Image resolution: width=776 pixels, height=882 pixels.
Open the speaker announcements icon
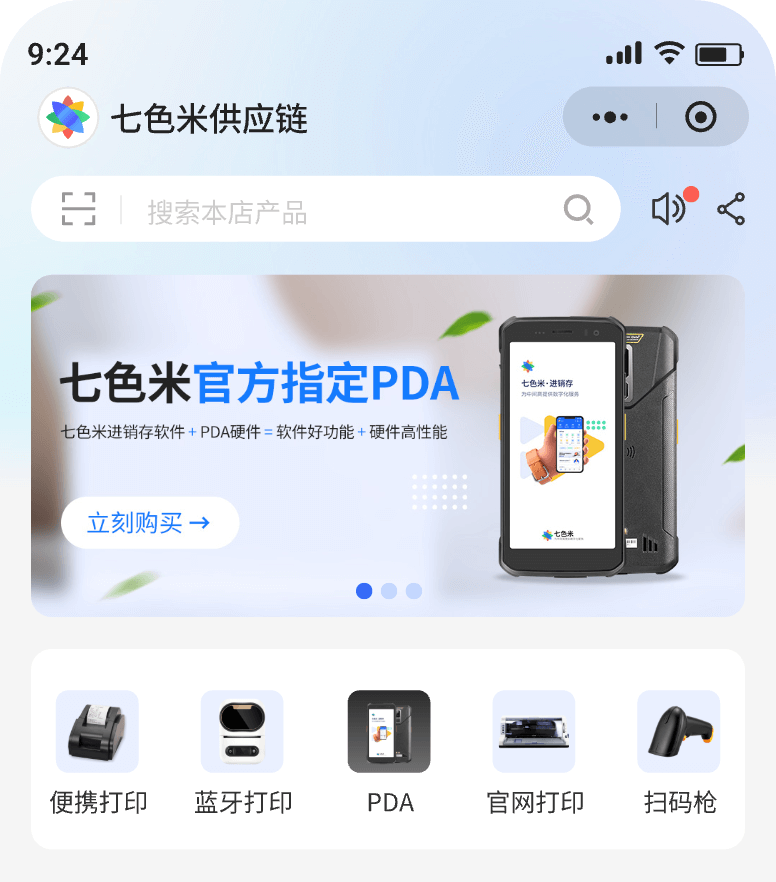click(669, 209)
